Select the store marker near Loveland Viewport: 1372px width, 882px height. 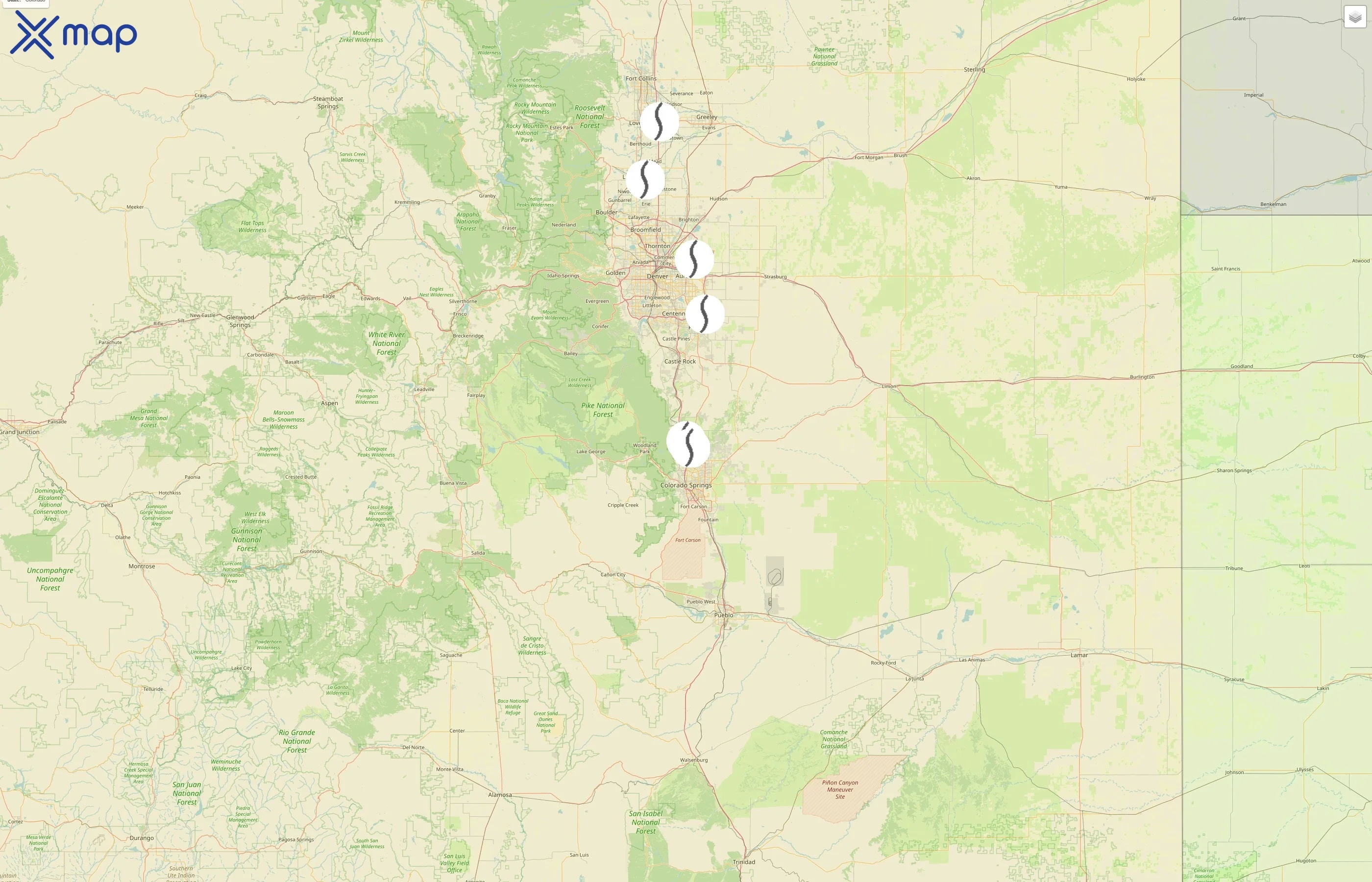pos(659,122)
